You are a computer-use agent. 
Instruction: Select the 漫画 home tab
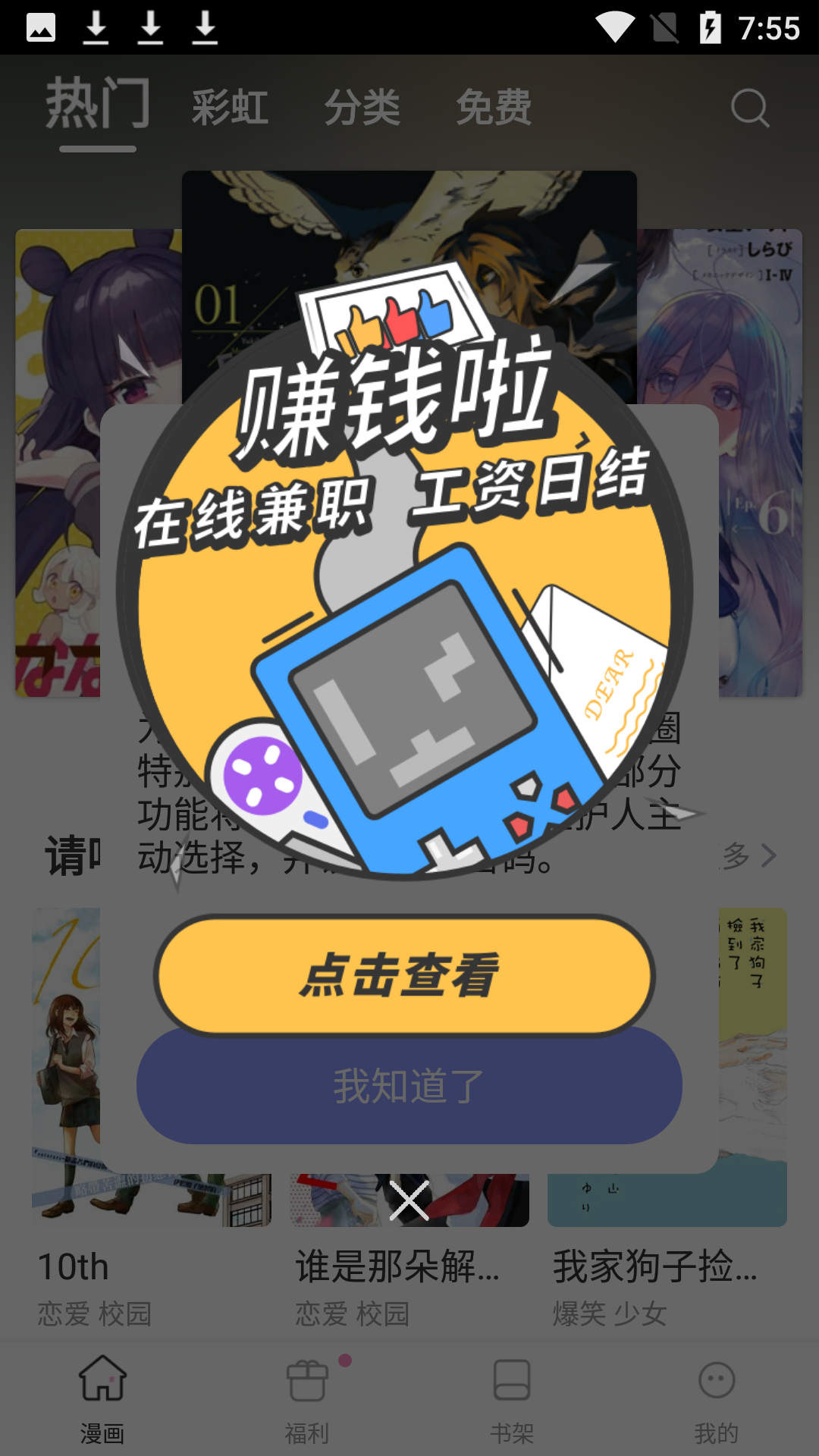[102, 1400]
